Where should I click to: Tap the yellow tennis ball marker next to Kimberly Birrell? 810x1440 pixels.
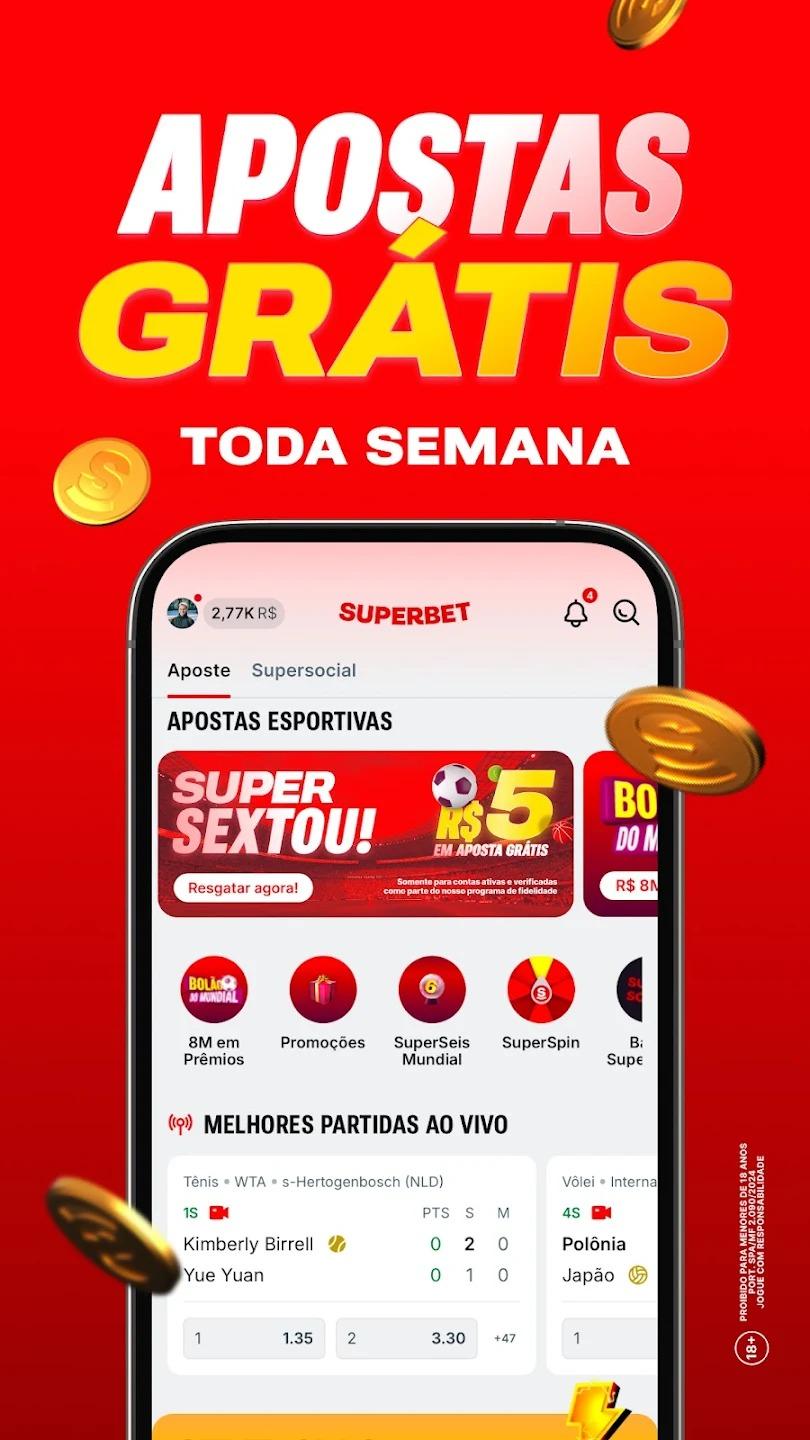[x=337, y=1242]
